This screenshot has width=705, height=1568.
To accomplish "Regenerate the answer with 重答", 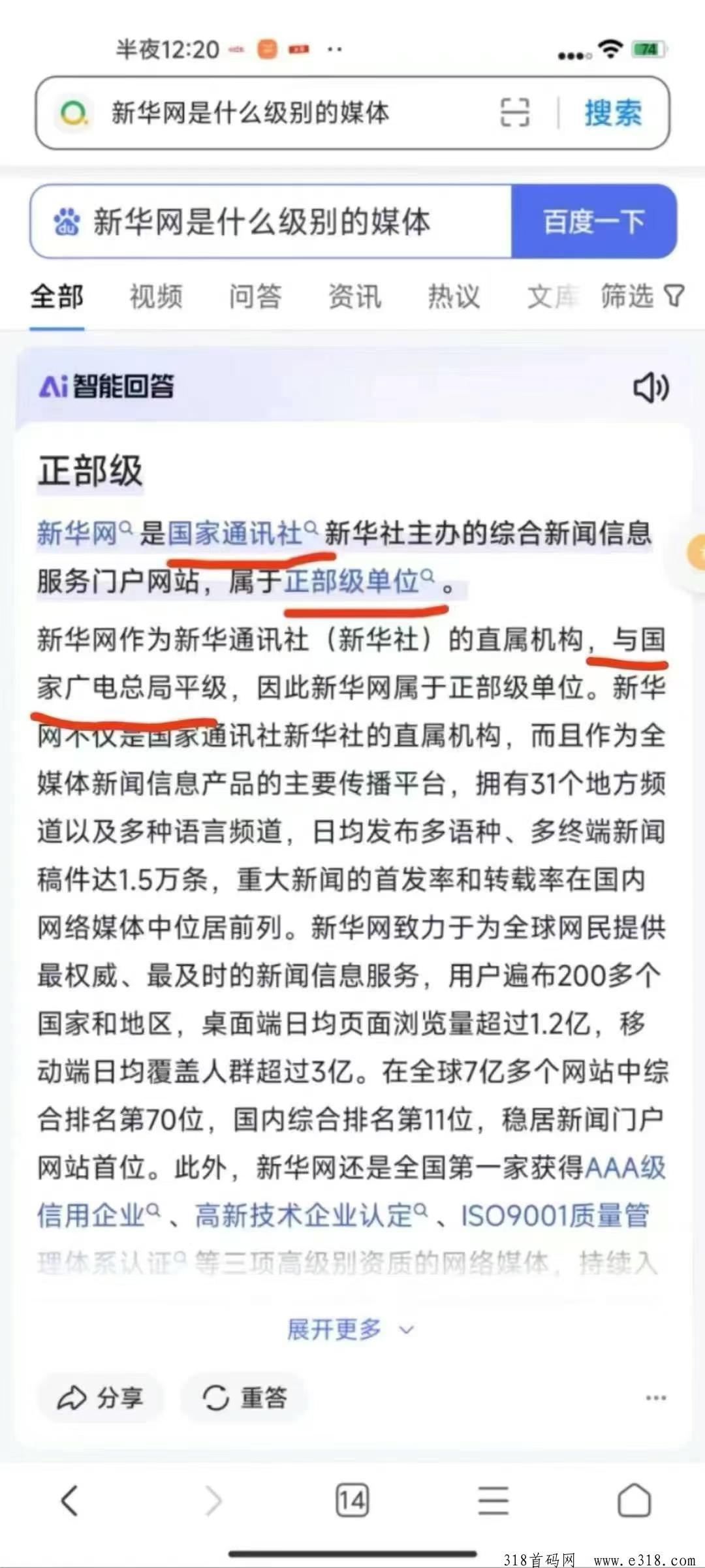I will [x=244, y=1398].
